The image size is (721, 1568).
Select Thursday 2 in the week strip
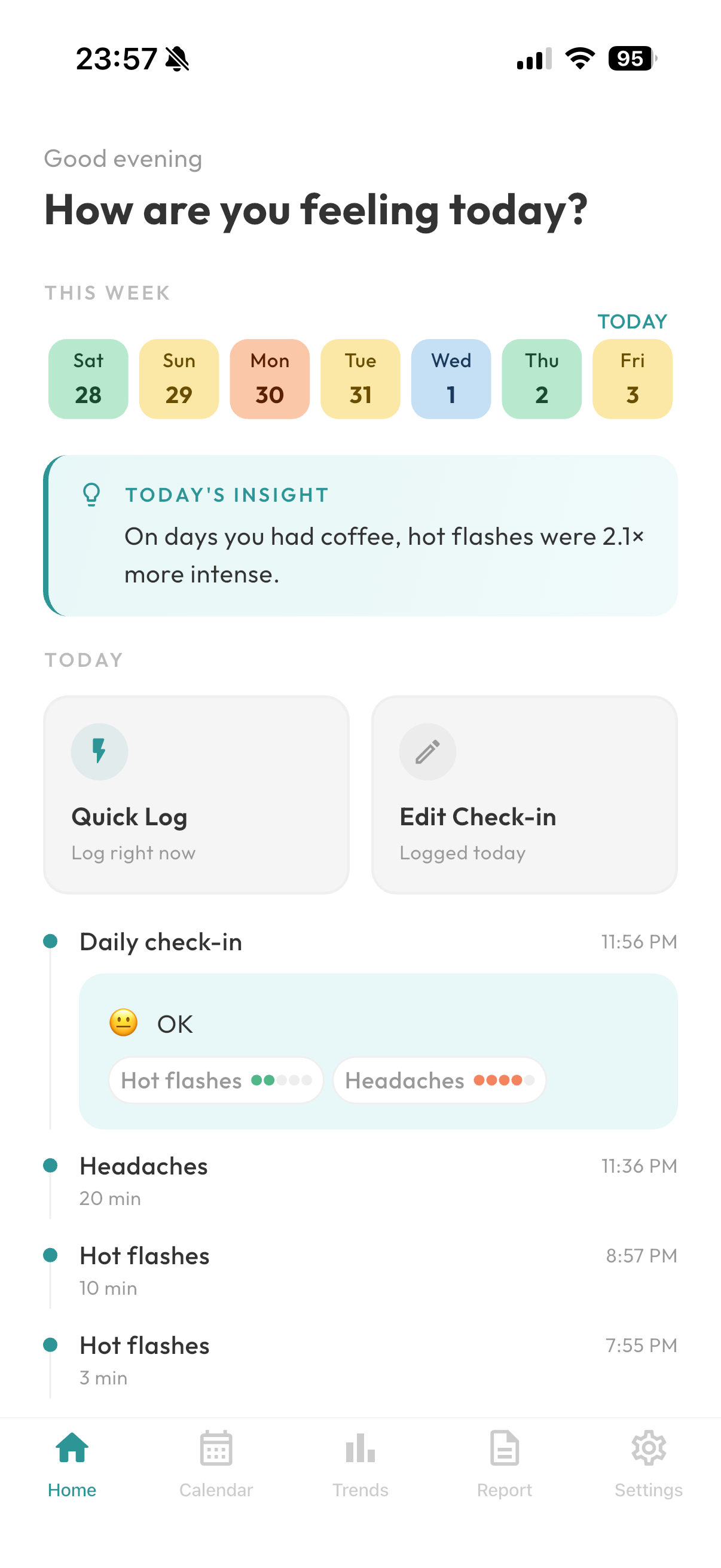coord(542,379)
